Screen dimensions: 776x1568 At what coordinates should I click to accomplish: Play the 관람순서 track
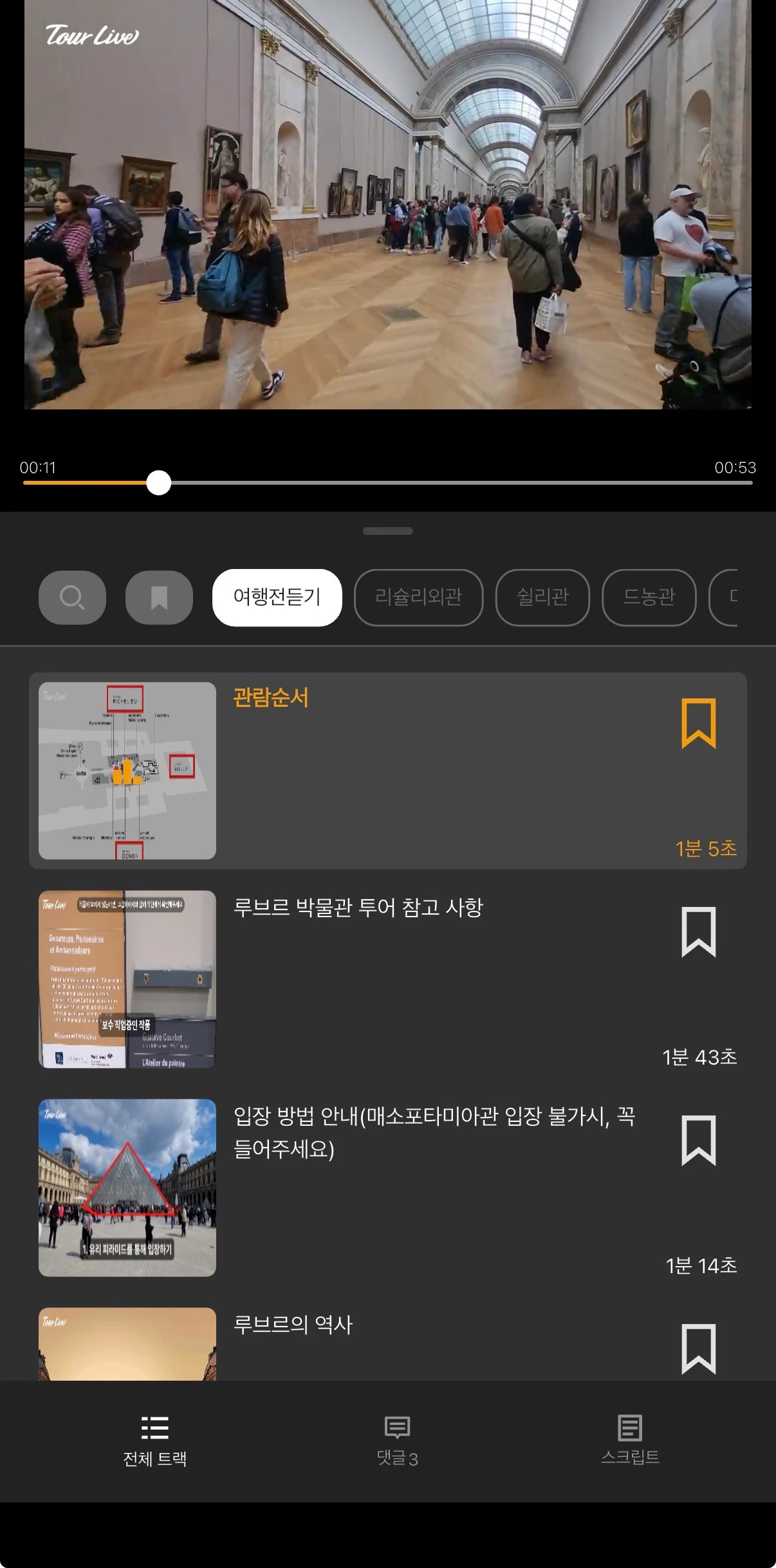click(x=386, y=770)
